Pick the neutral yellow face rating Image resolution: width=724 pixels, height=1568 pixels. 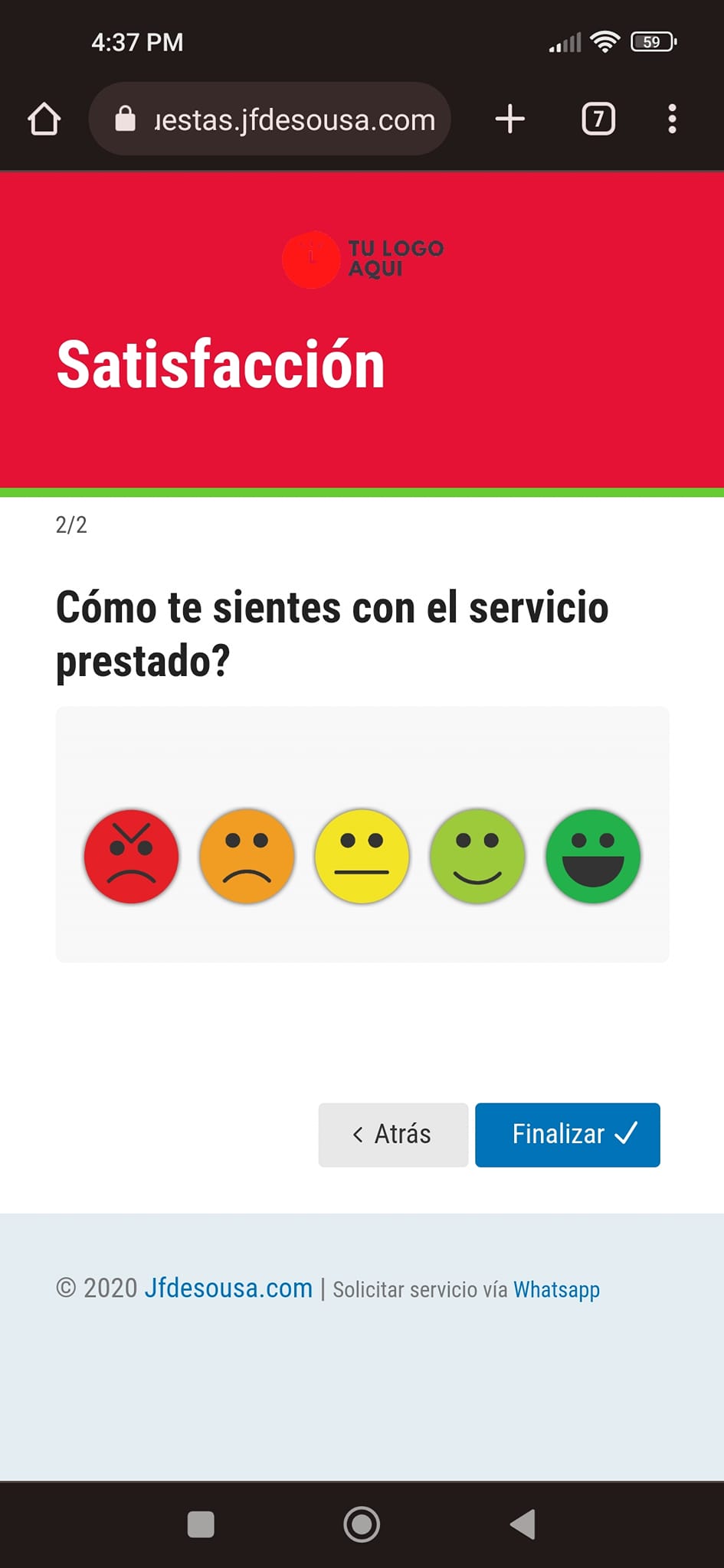pos(362,856)
